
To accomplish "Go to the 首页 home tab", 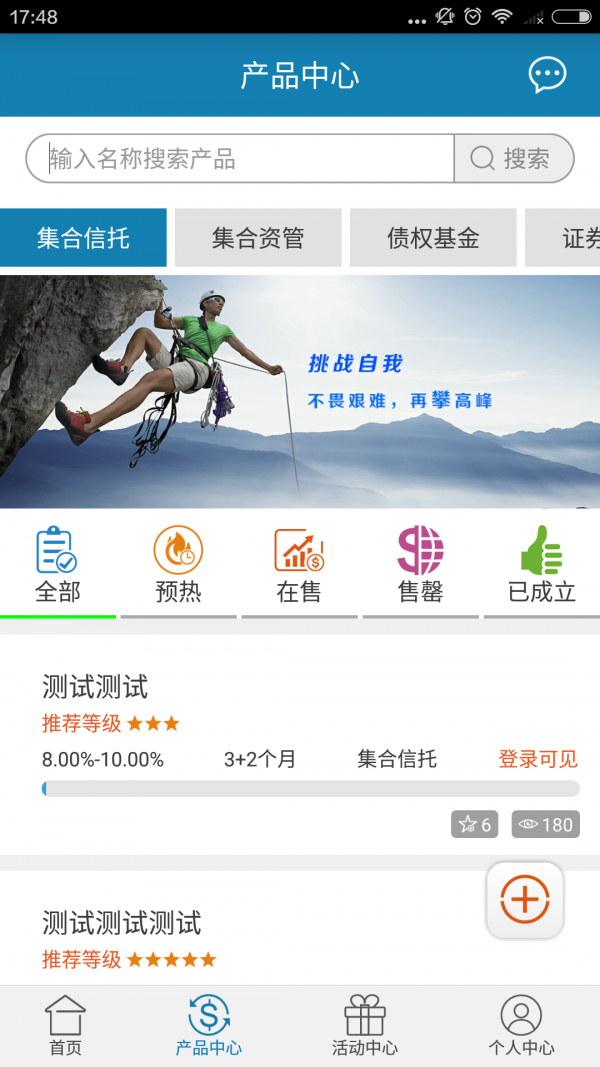I will (x=65, y=1026).
